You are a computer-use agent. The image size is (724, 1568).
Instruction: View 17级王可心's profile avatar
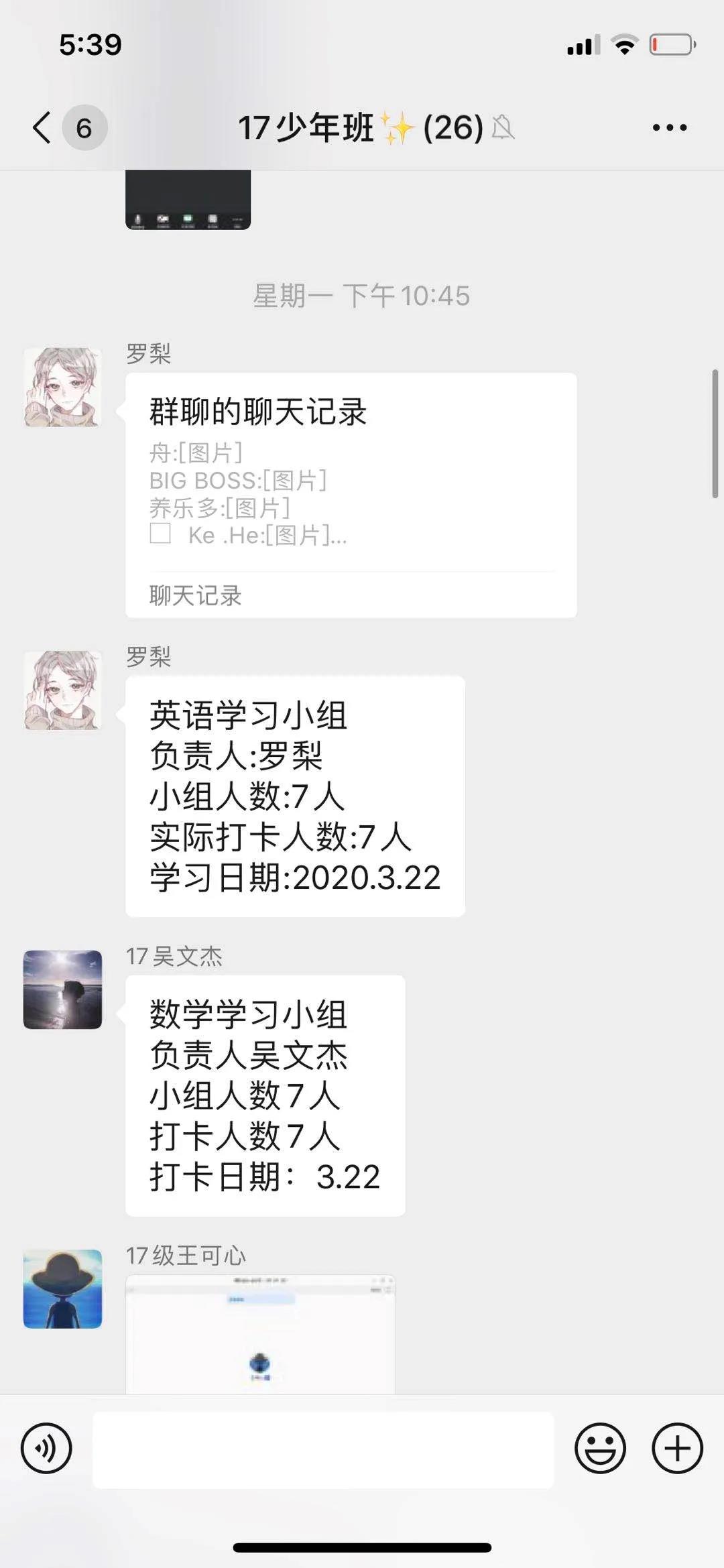(63, 1288)
